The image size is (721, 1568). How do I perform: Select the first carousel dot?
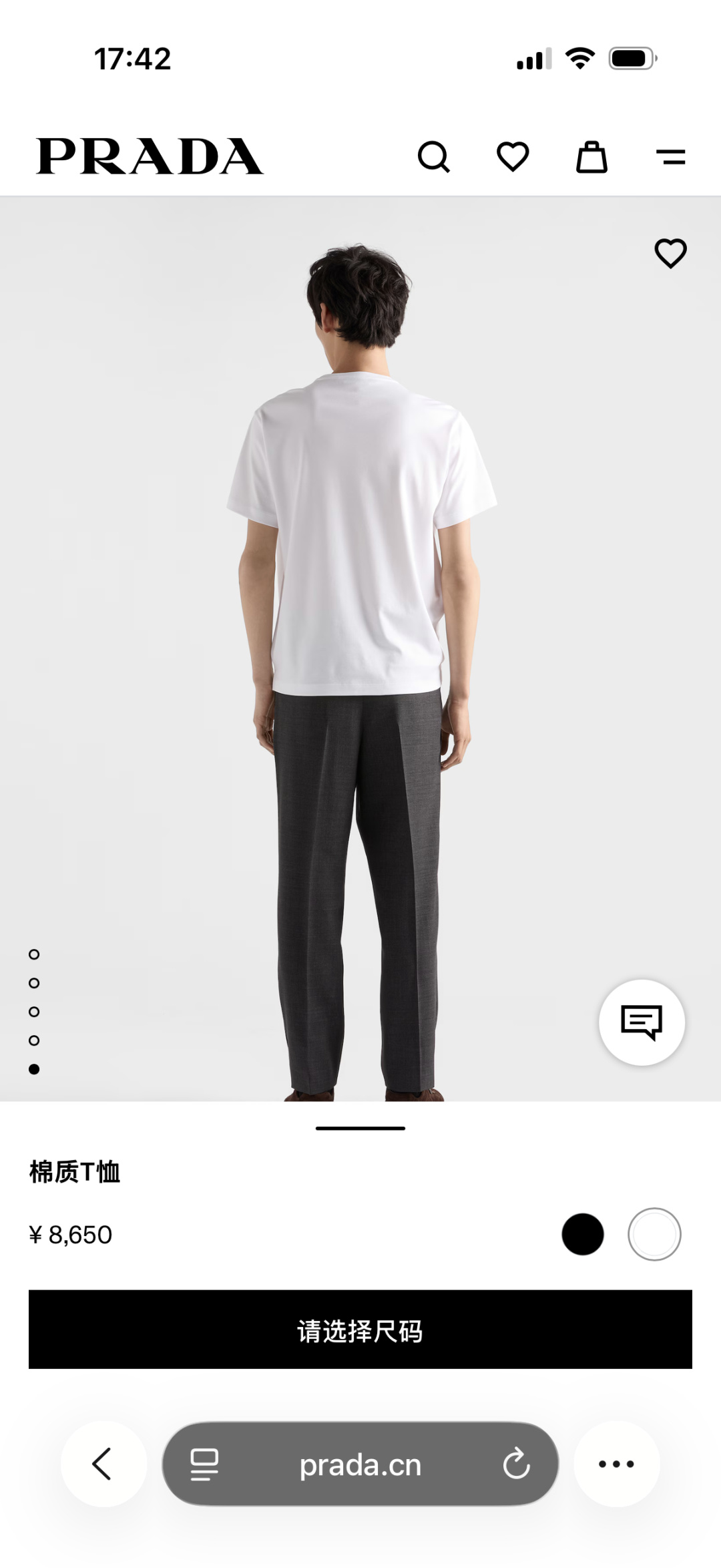32,954
